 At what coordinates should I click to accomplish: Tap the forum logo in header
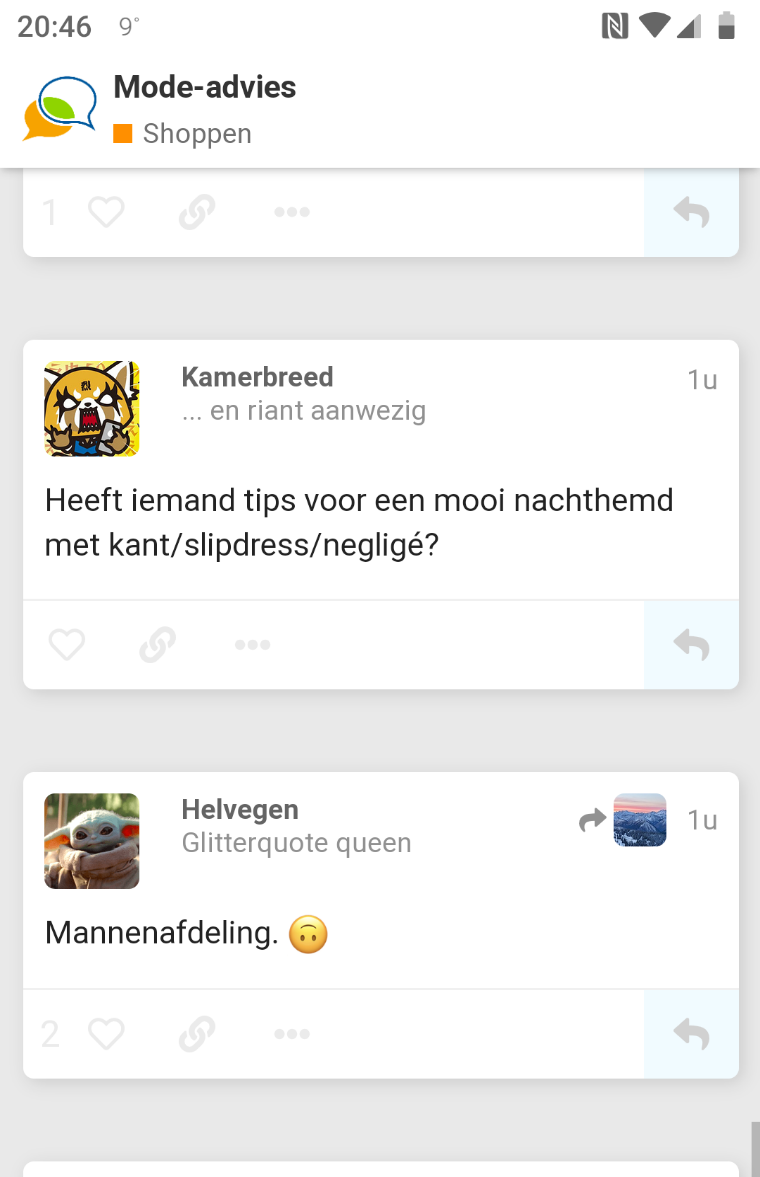60,108
